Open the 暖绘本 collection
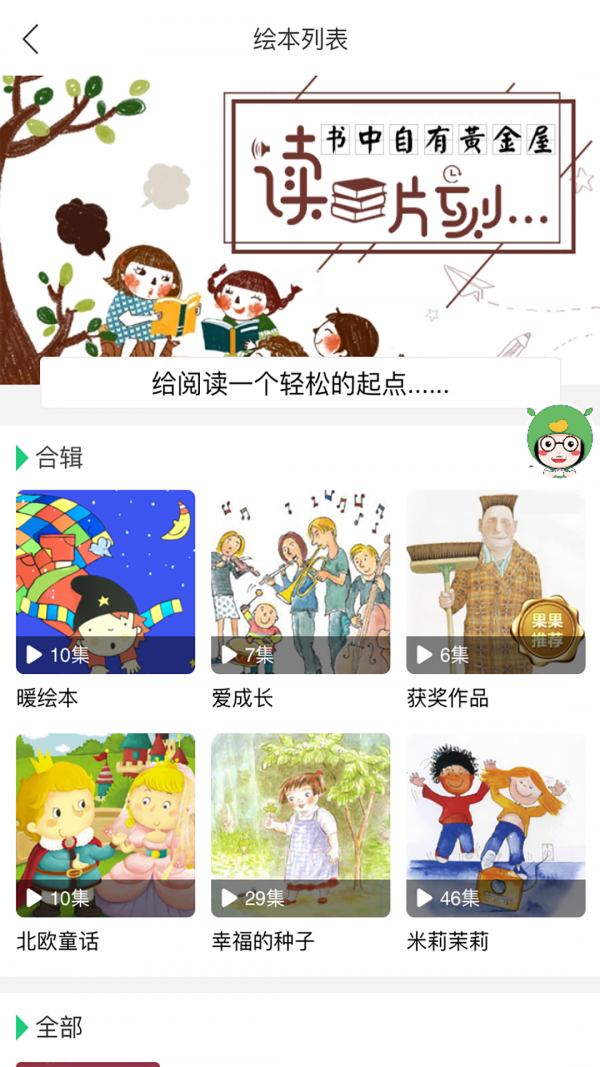This screenshot has height=1067, width=600. 105,582
